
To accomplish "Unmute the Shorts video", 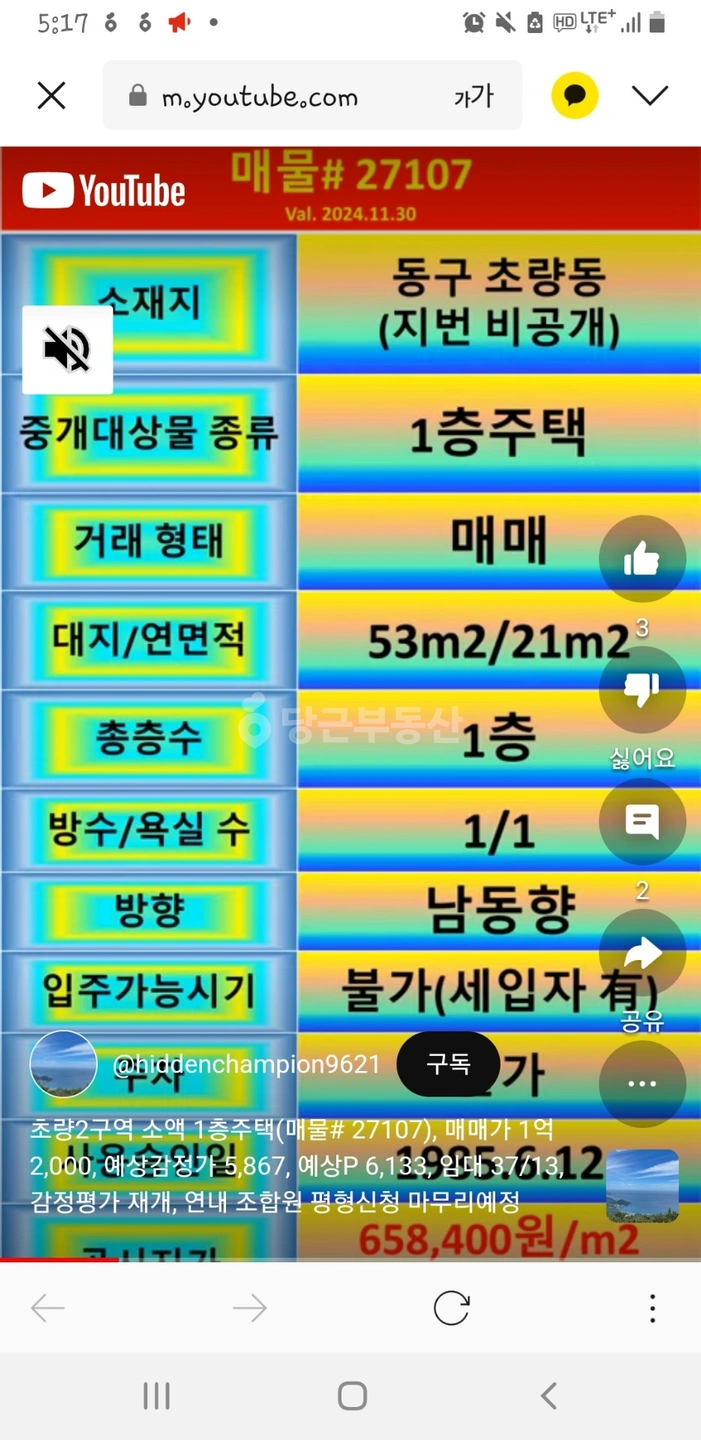I will (67, 349).
